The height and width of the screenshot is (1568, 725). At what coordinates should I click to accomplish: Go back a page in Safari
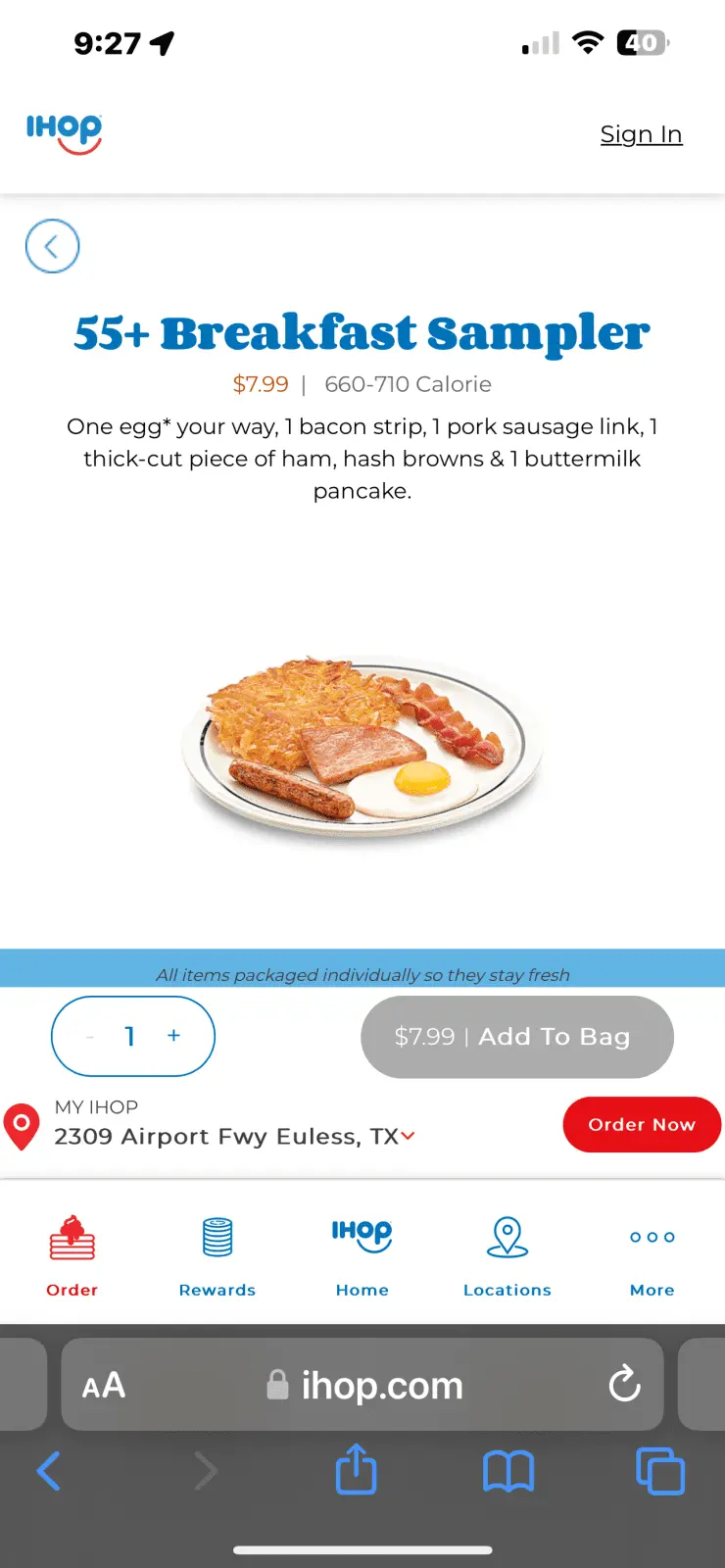pos(49,1471)
